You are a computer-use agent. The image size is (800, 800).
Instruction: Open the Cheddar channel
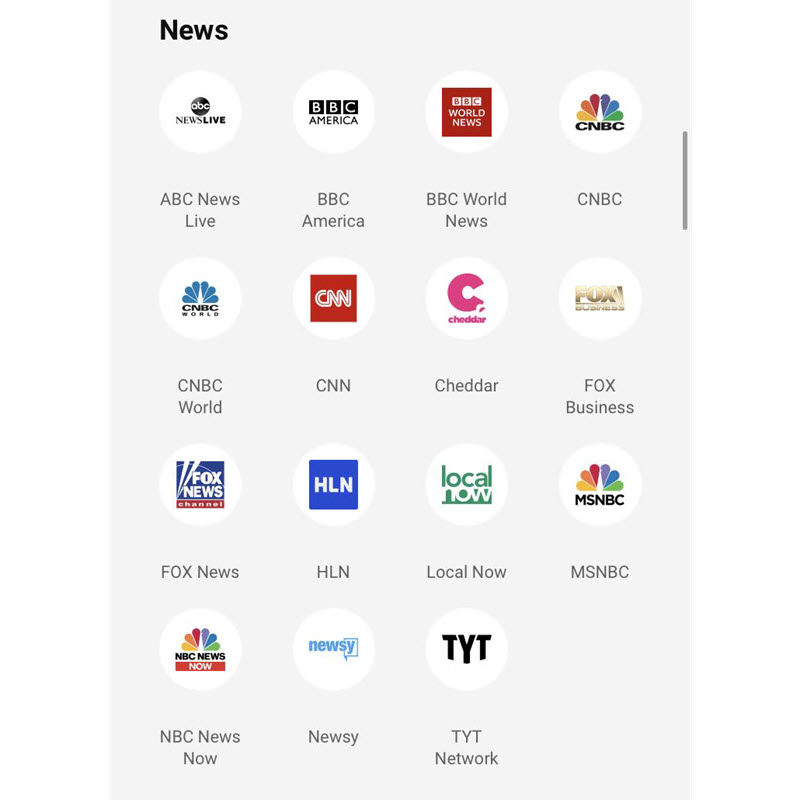[466, 298]
